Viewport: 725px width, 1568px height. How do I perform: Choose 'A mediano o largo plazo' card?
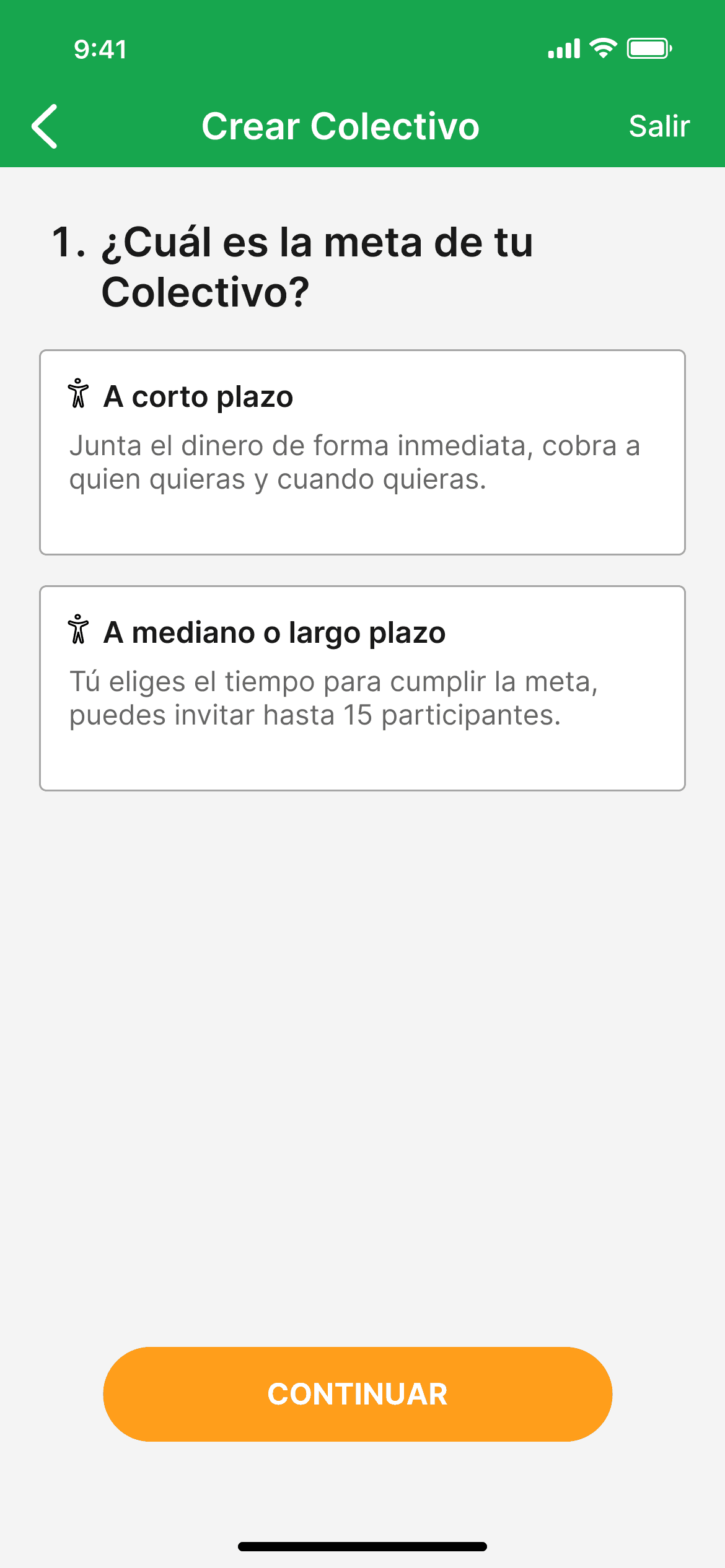tap(362, 688)
